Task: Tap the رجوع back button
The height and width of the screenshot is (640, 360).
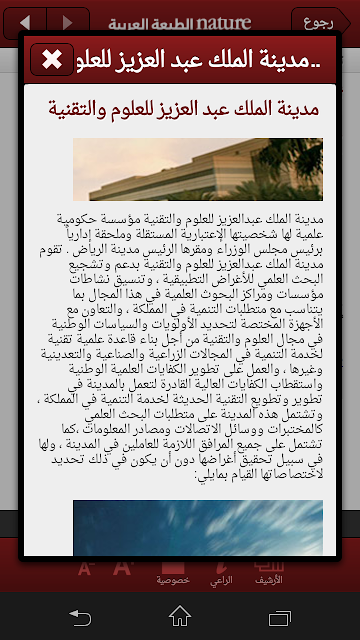Action: click(x=320, y=23)
